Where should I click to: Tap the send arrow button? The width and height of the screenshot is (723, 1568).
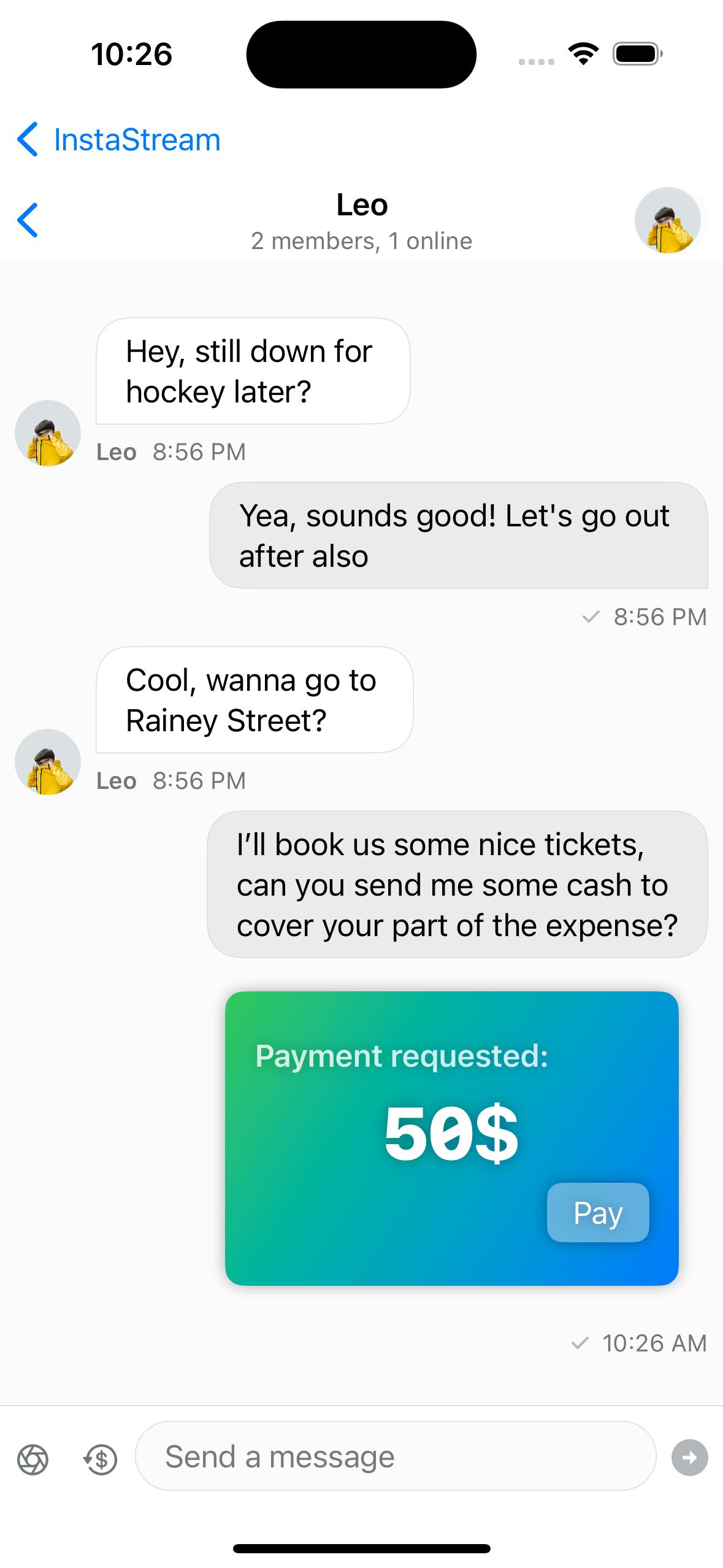tap(689, 1458)
